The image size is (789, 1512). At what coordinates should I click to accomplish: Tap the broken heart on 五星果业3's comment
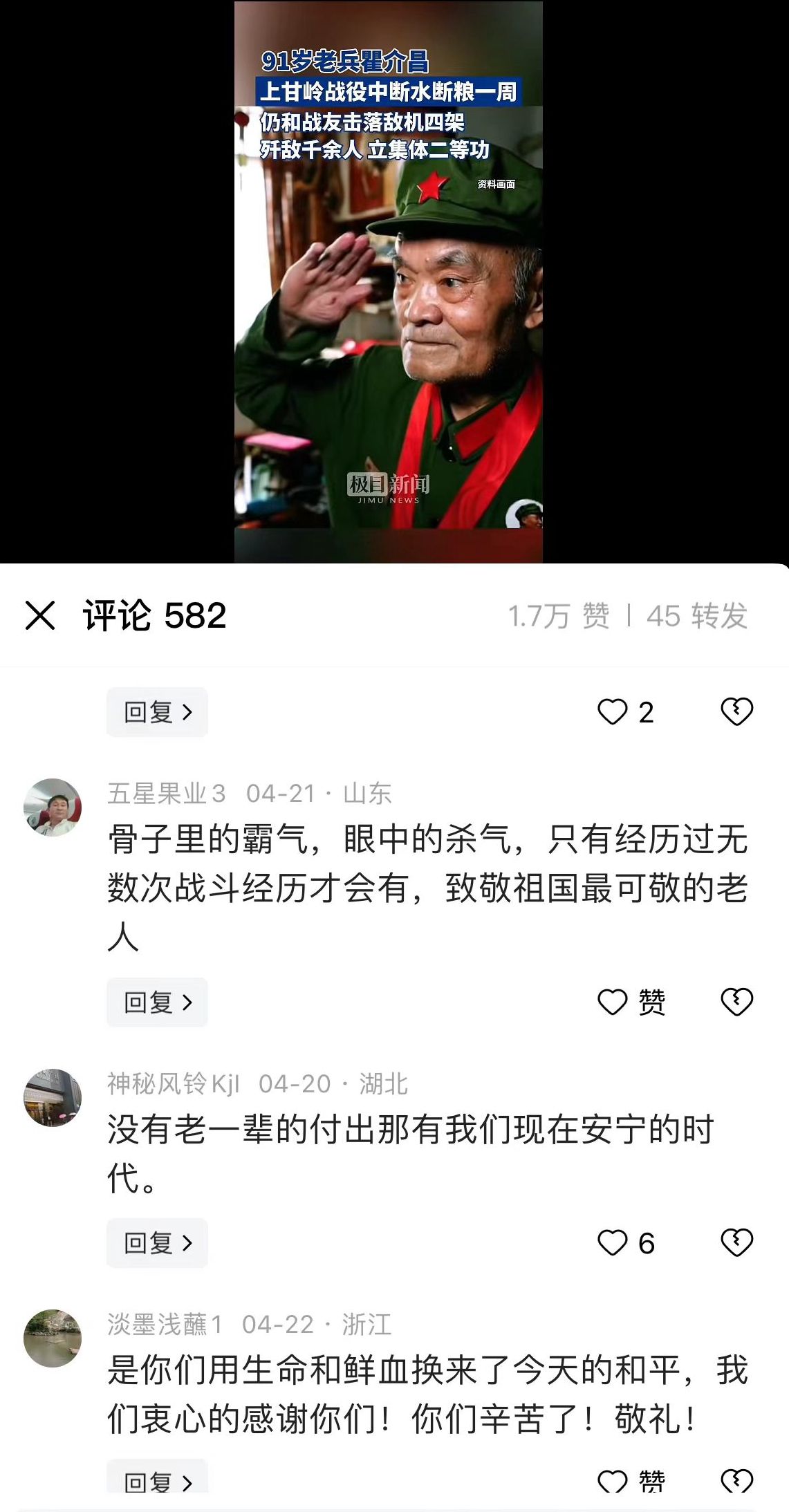point(735,1002)
